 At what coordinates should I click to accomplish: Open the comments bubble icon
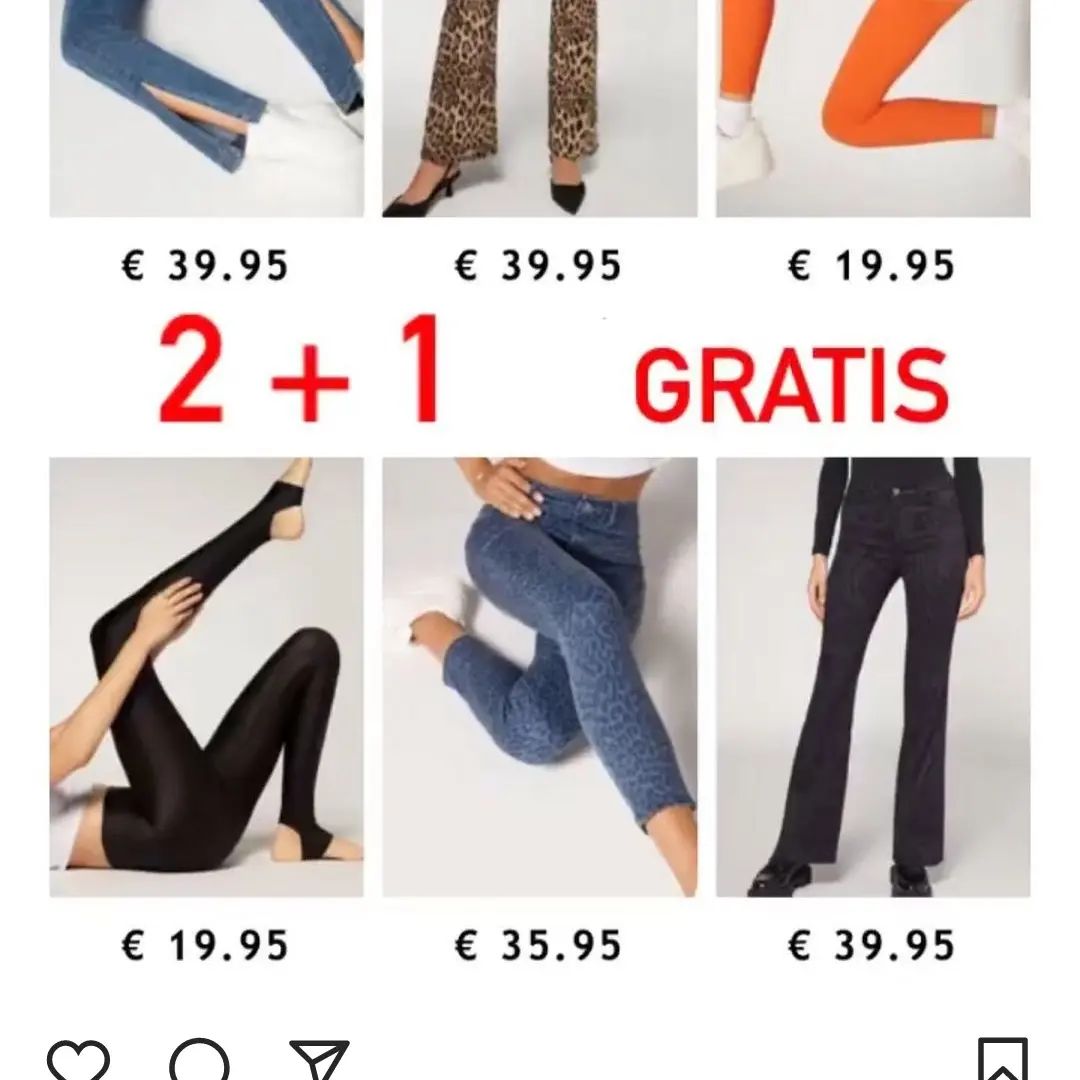click(x=199, y=1061)
